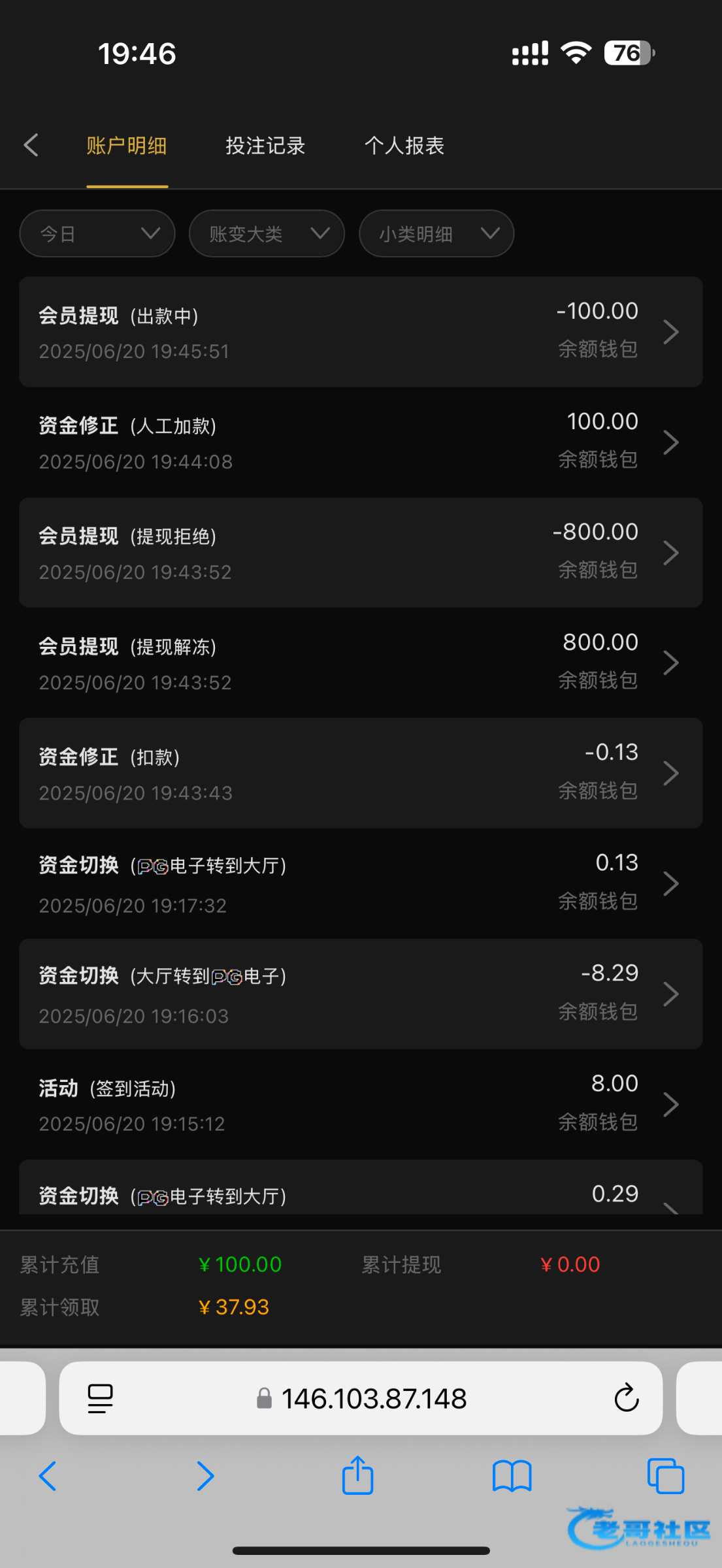Open the 小类明细 filter dropdown
The height and width of the screenshot is (1568, 722).
coord(436,233)
